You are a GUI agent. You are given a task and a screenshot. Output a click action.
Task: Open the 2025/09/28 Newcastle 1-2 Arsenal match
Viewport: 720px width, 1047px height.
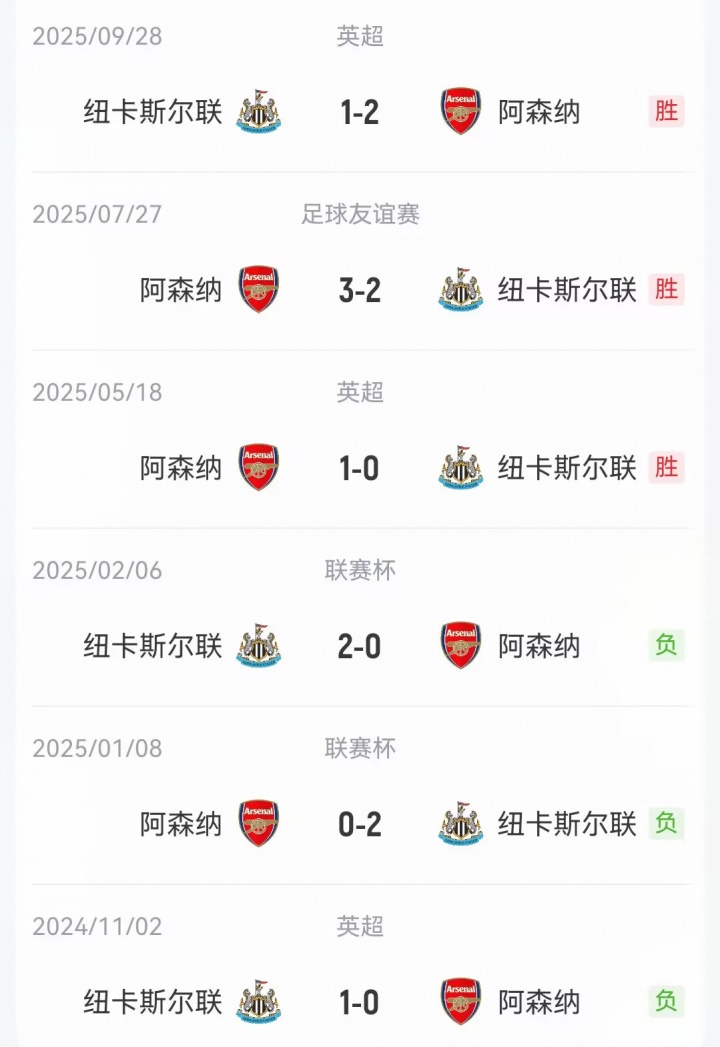point(359,112)
